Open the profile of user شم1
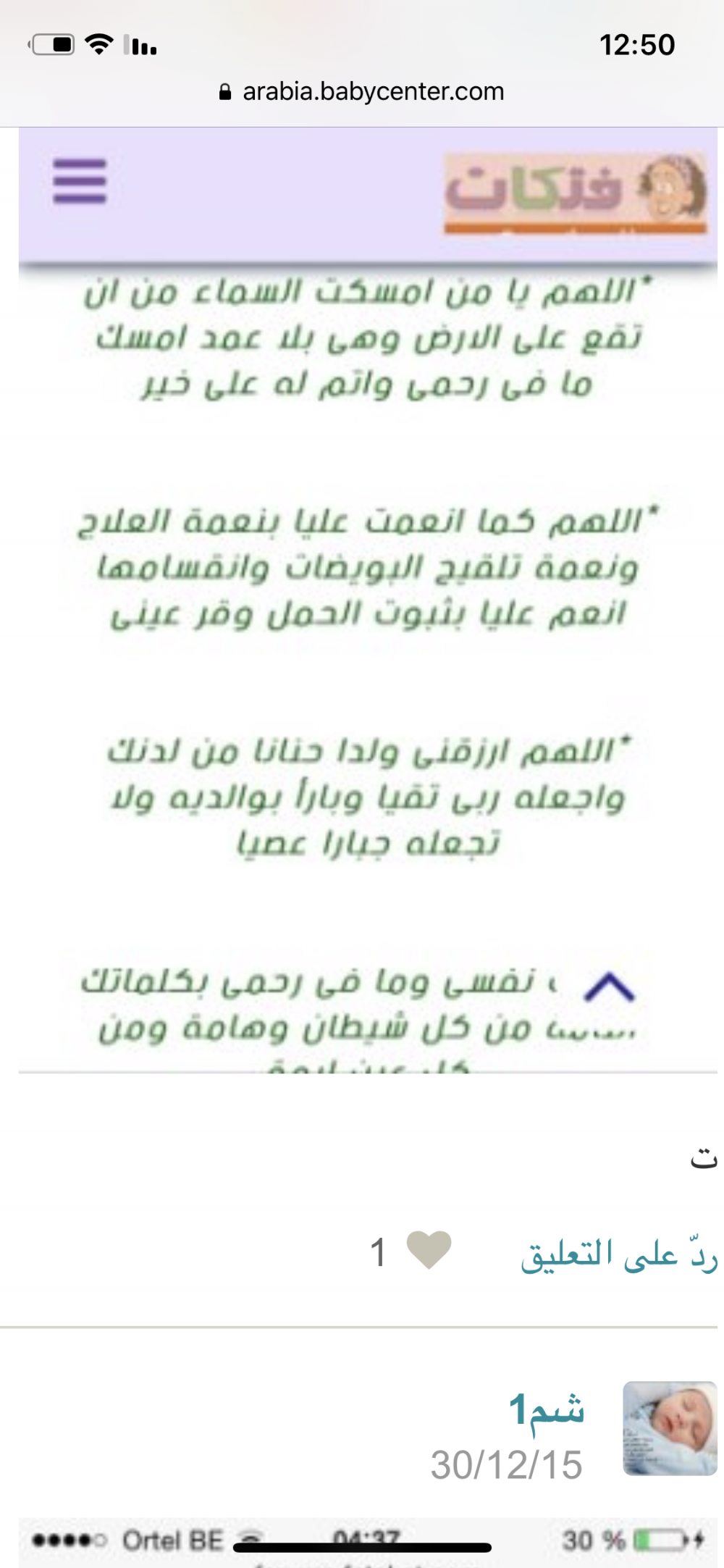The image size is (724, 1568). (547, 1409)
